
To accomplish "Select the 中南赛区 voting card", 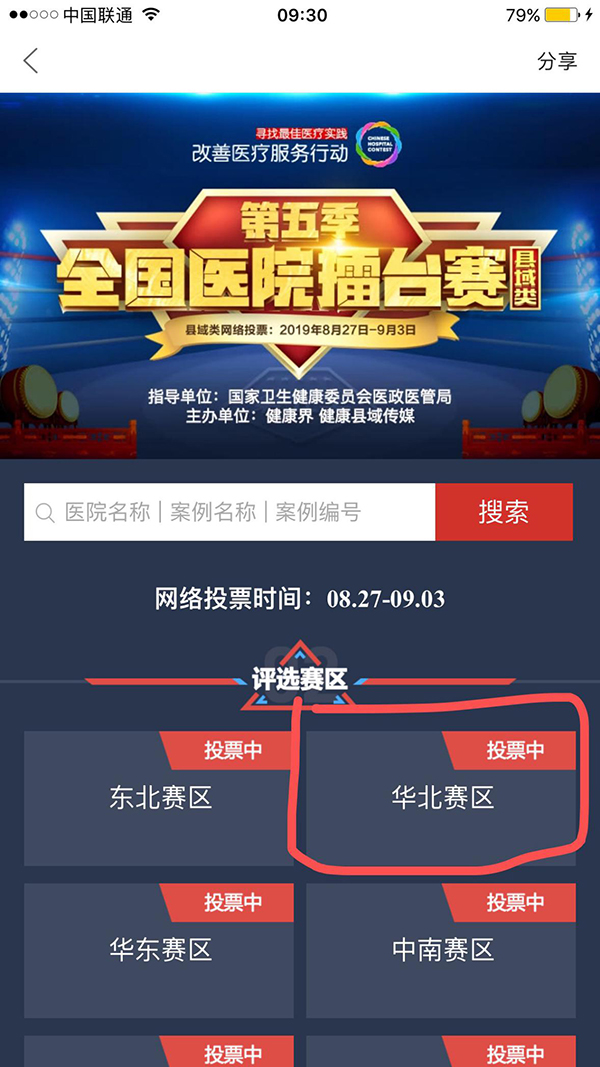I will (441, 949).
